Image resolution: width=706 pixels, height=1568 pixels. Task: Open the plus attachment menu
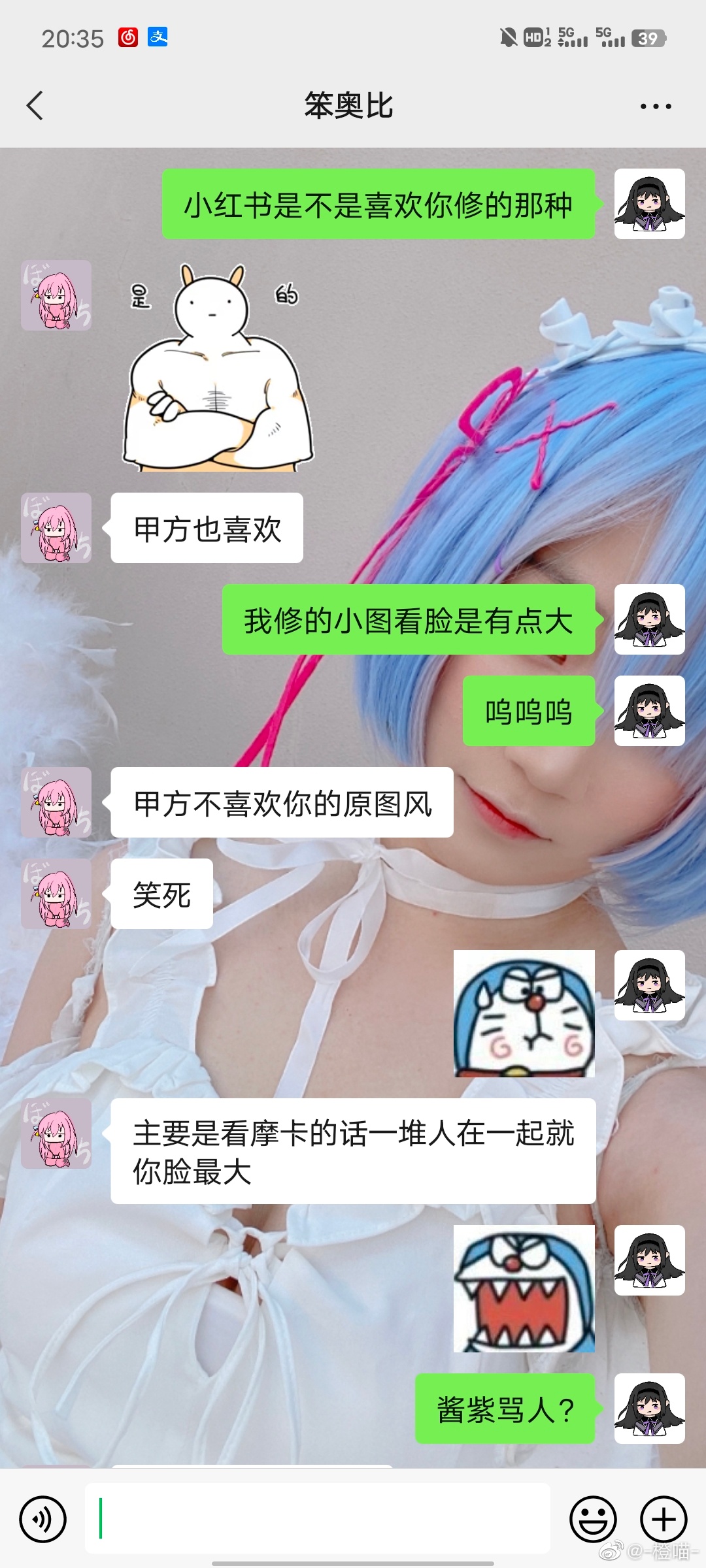tap(663, 1519)
